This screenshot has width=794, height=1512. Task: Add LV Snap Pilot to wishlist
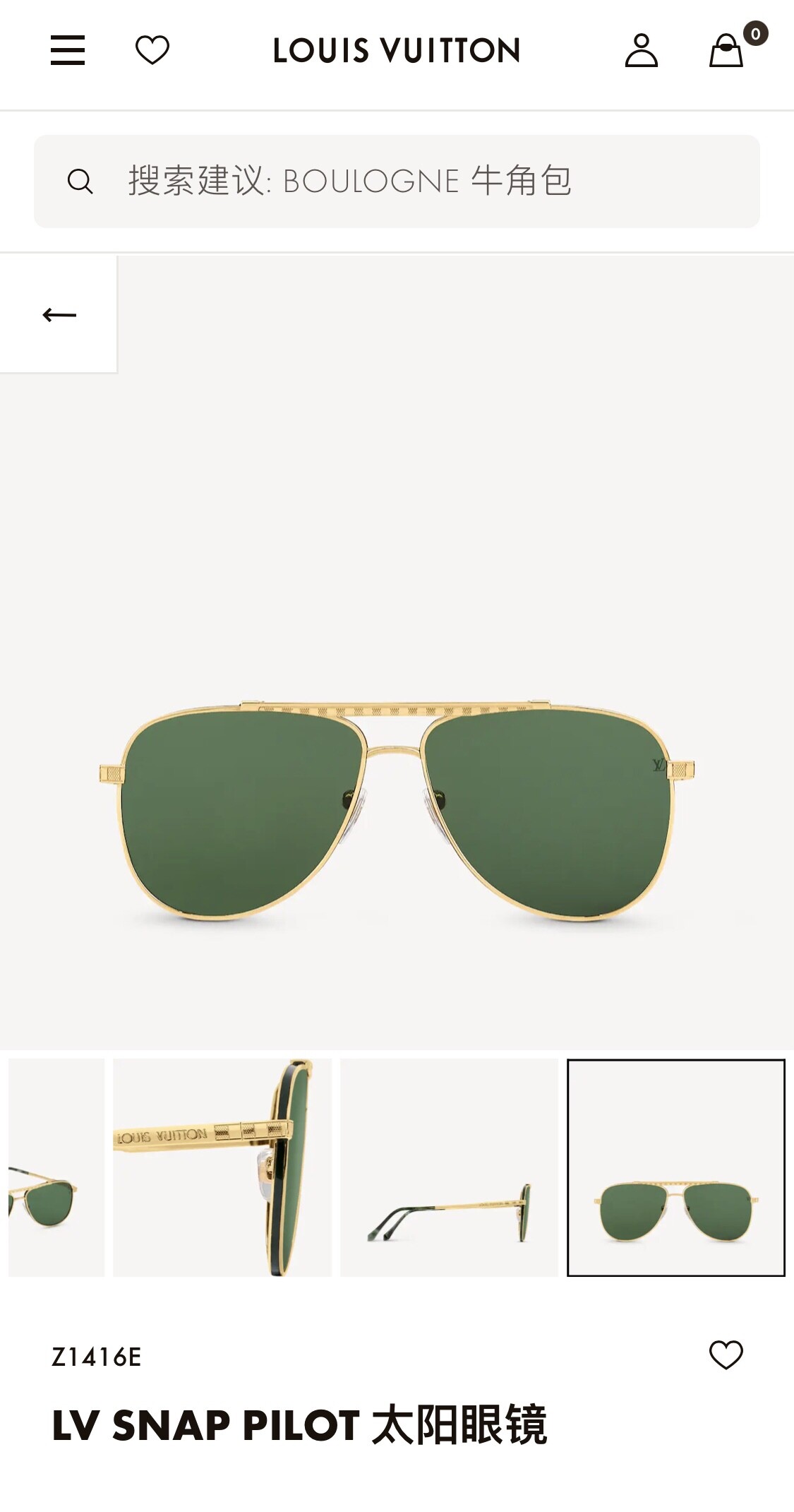(726, 1355)
